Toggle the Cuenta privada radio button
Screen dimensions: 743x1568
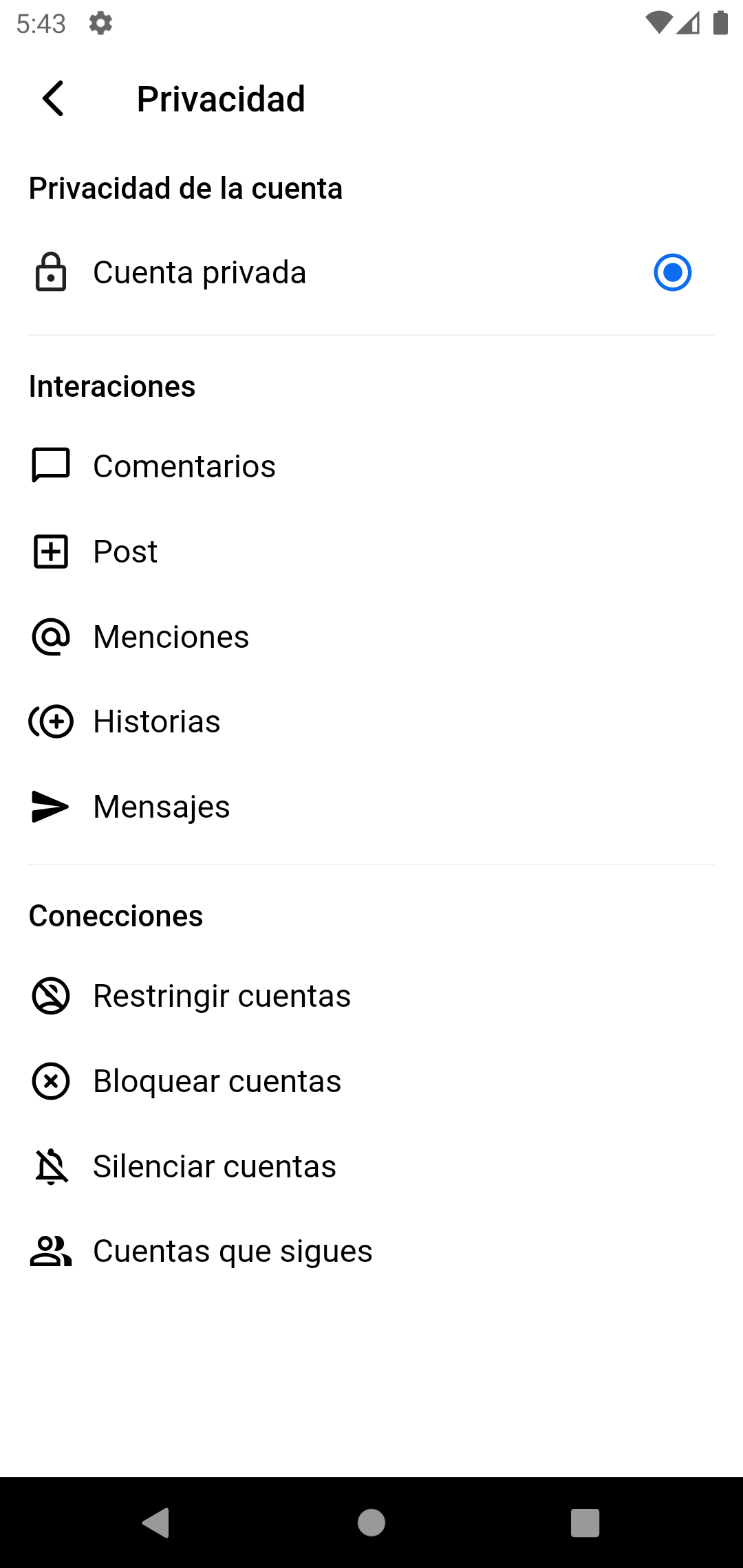672,273
